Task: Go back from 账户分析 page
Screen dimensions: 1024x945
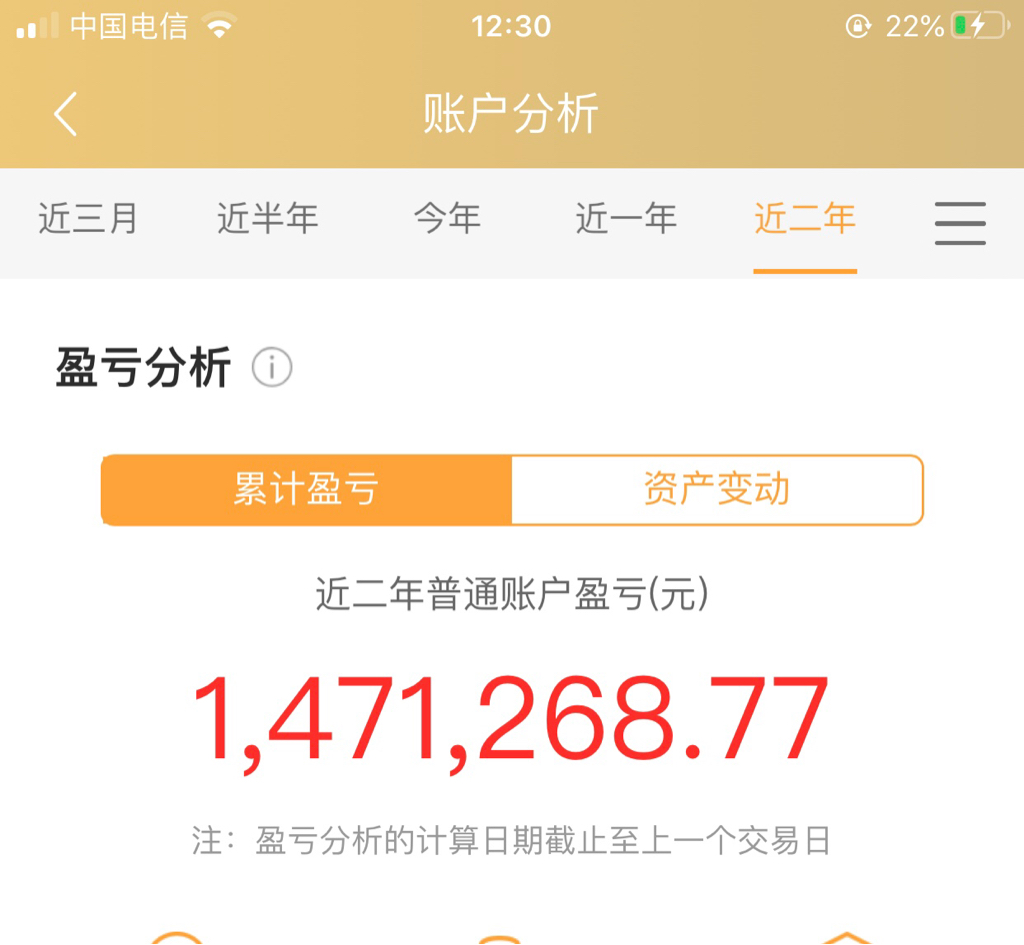Action: (x=66, y=114)
